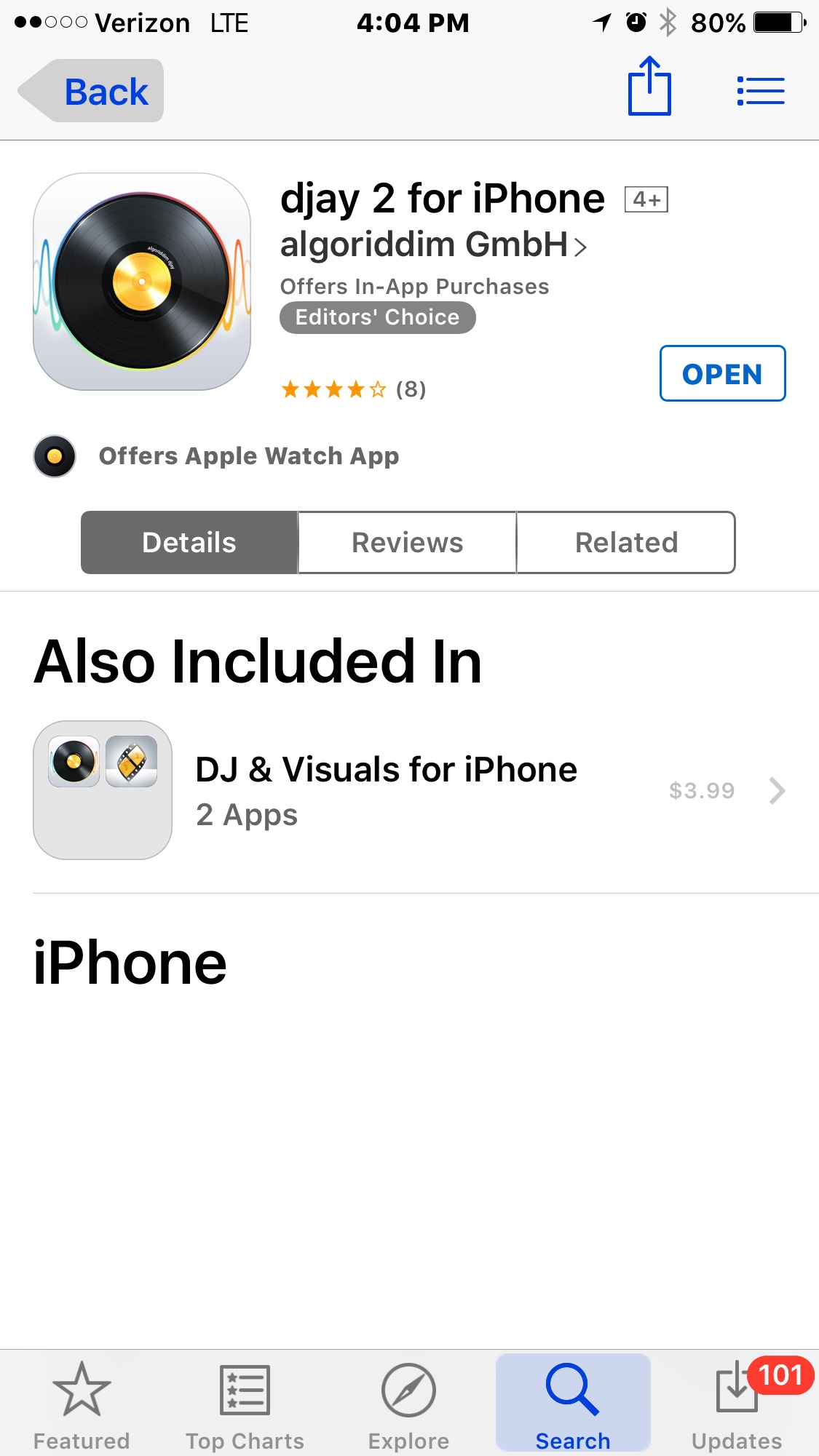Switch to the Related segment

click(625, 543)
